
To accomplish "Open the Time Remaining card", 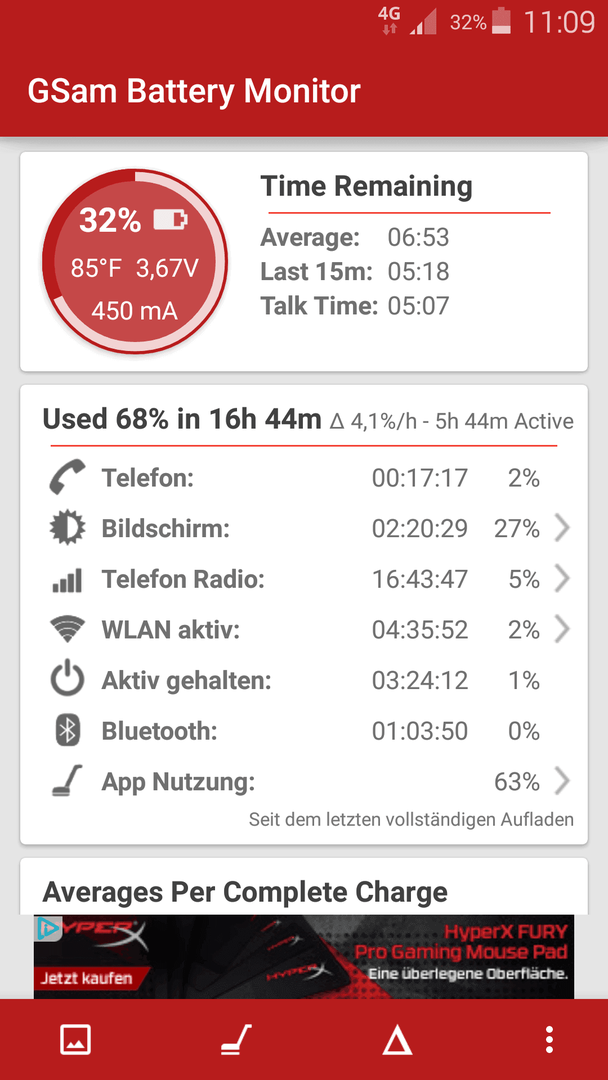I will coord(304,262).
